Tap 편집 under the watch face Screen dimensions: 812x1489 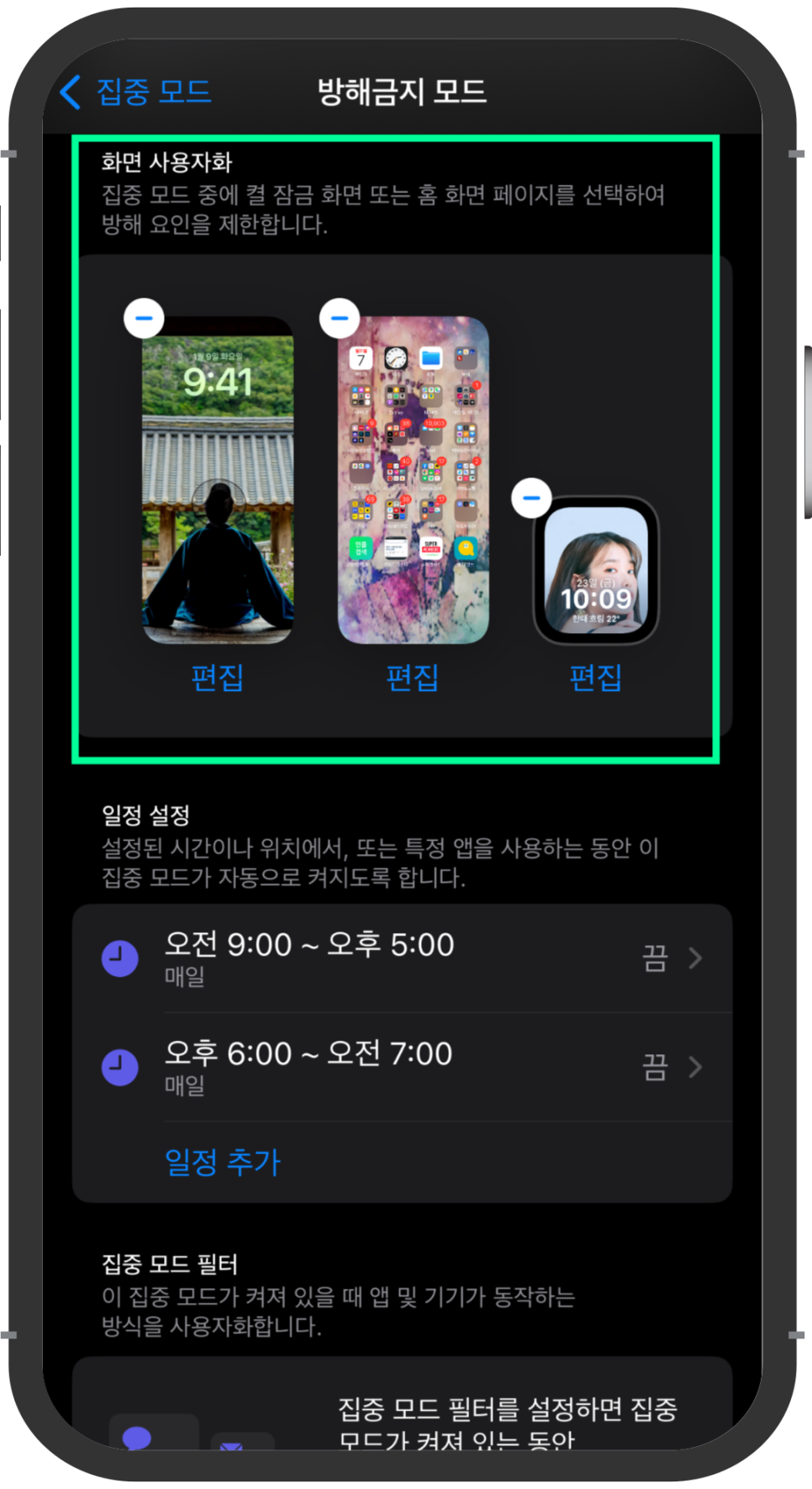596,678
